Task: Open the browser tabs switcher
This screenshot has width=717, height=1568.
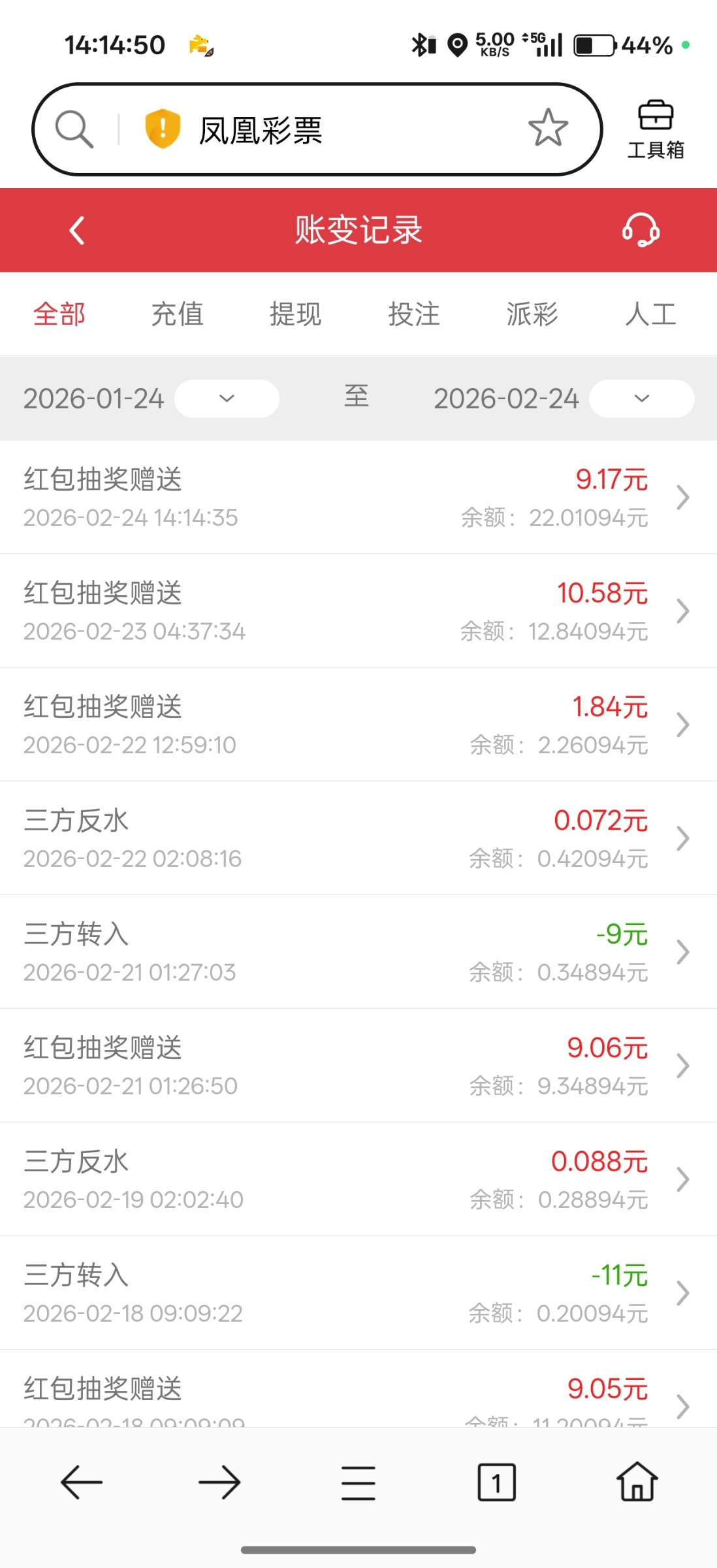Action: 496,1482
